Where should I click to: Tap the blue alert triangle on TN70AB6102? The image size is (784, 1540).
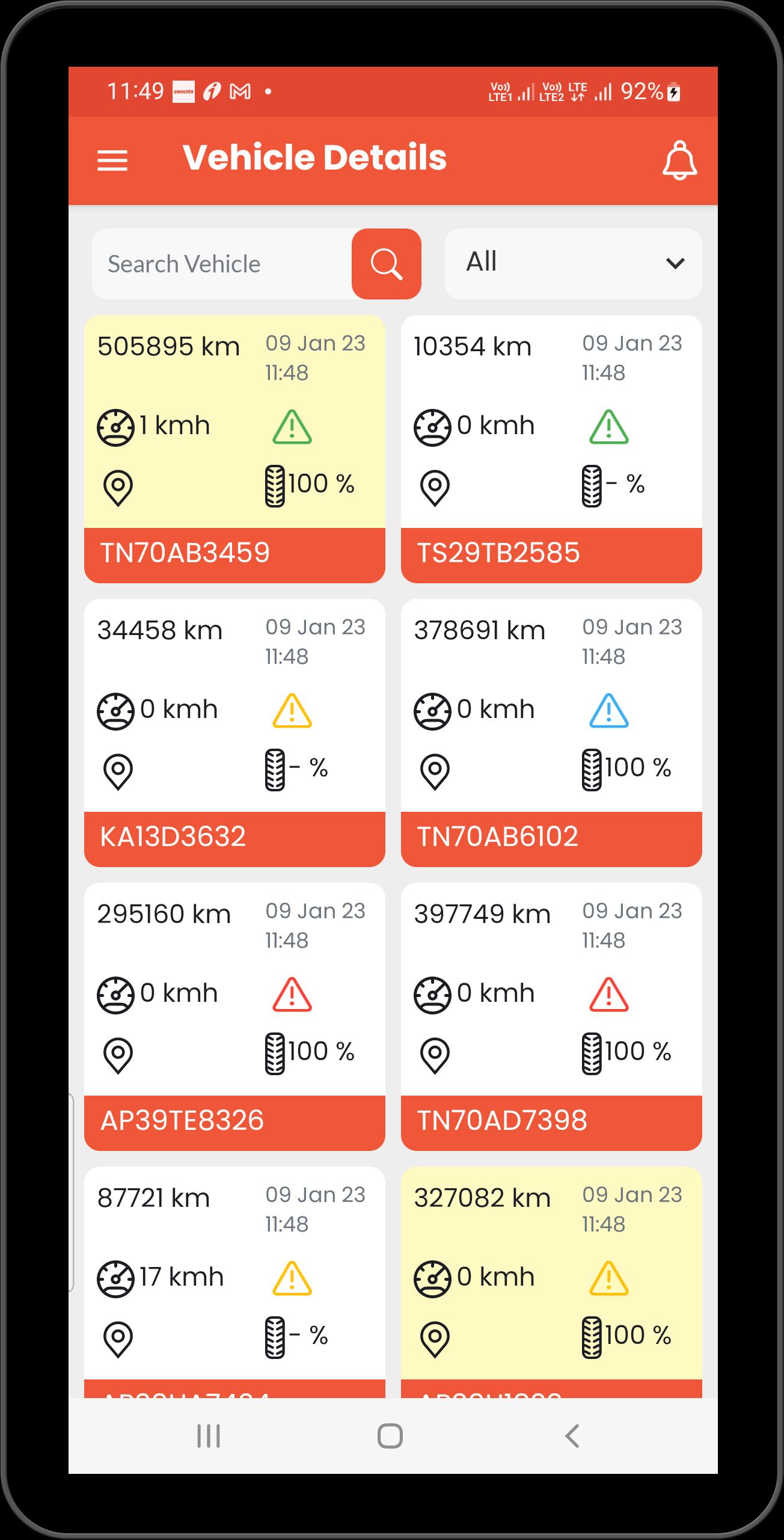coord(608,711)
